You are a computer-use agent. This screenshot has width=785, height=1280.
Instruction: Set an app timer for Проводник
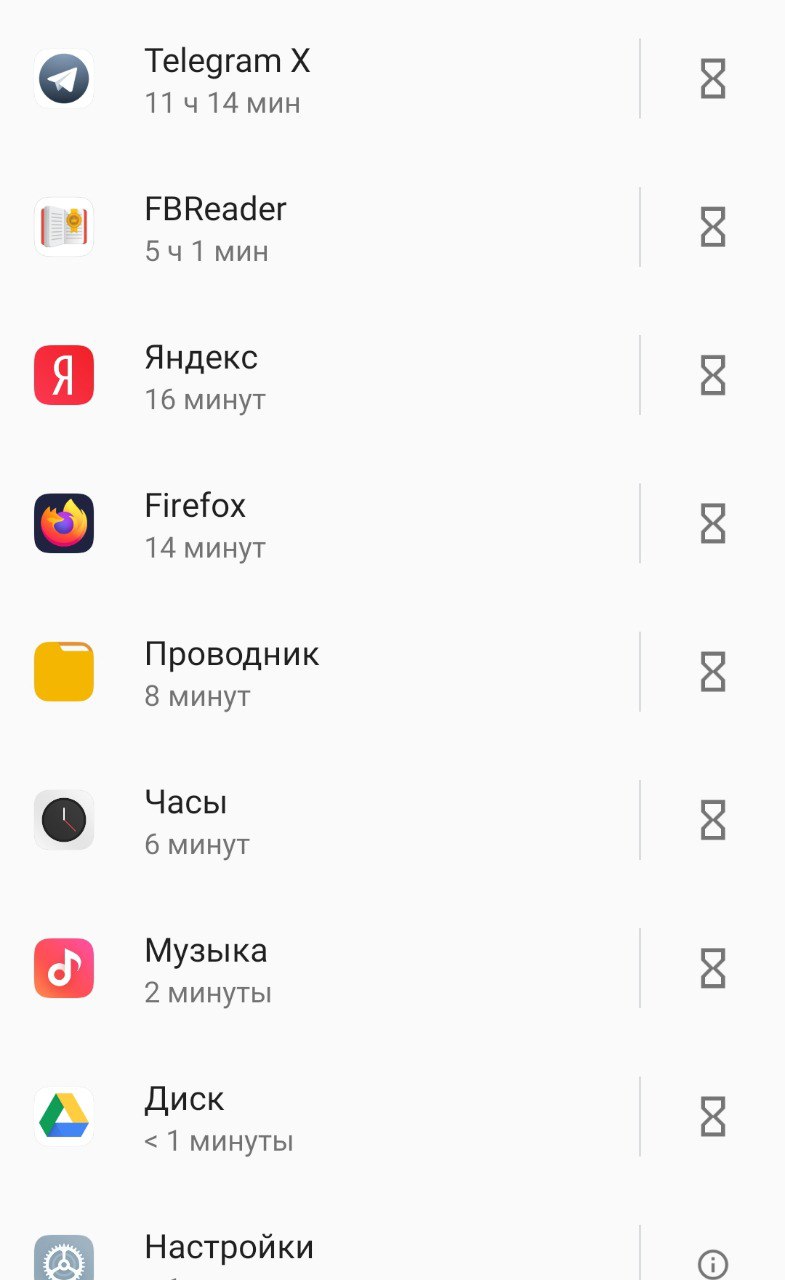point(713,672)
